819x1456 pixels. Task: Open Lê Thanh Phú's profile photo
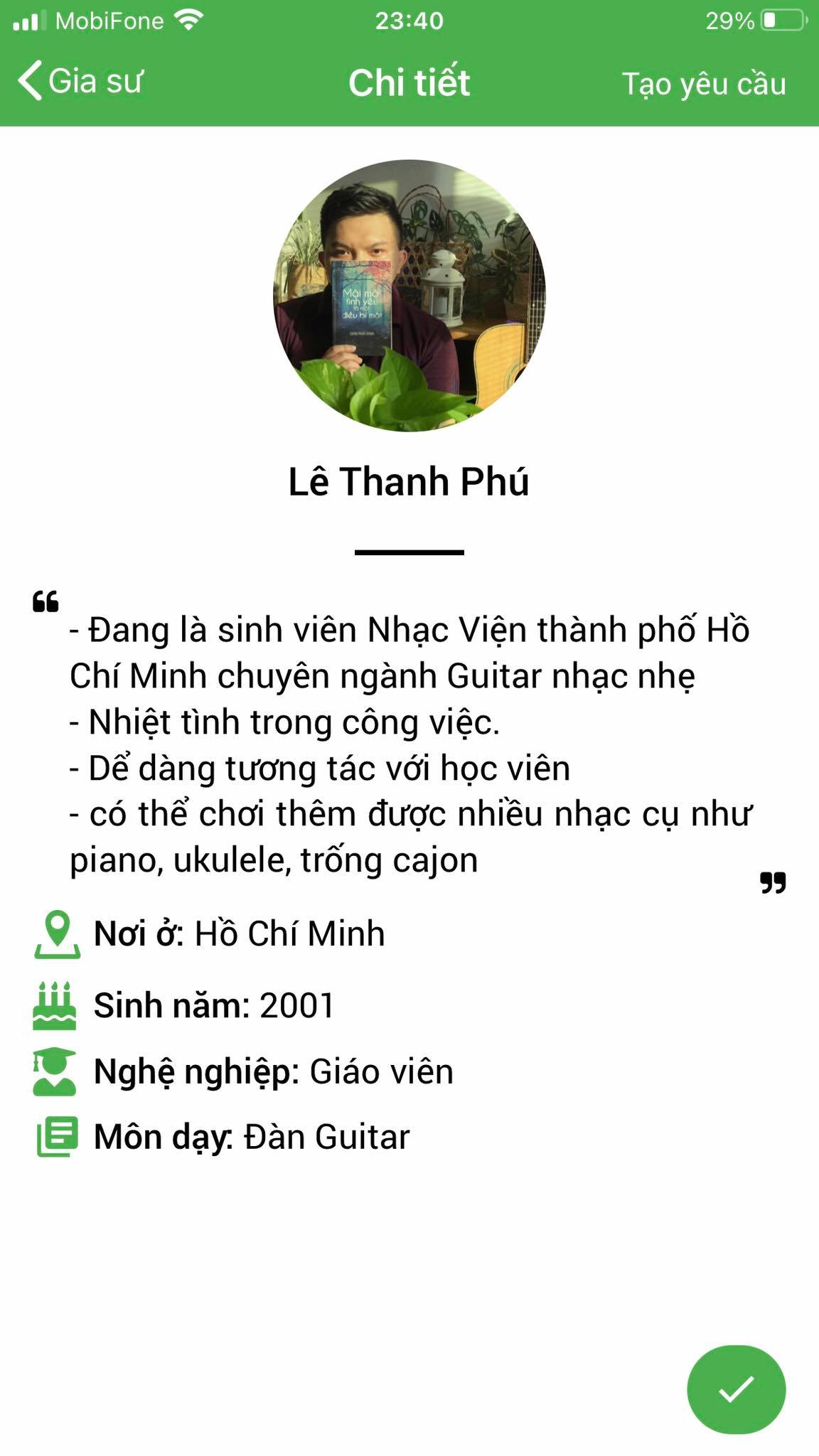tap(409, 295)
